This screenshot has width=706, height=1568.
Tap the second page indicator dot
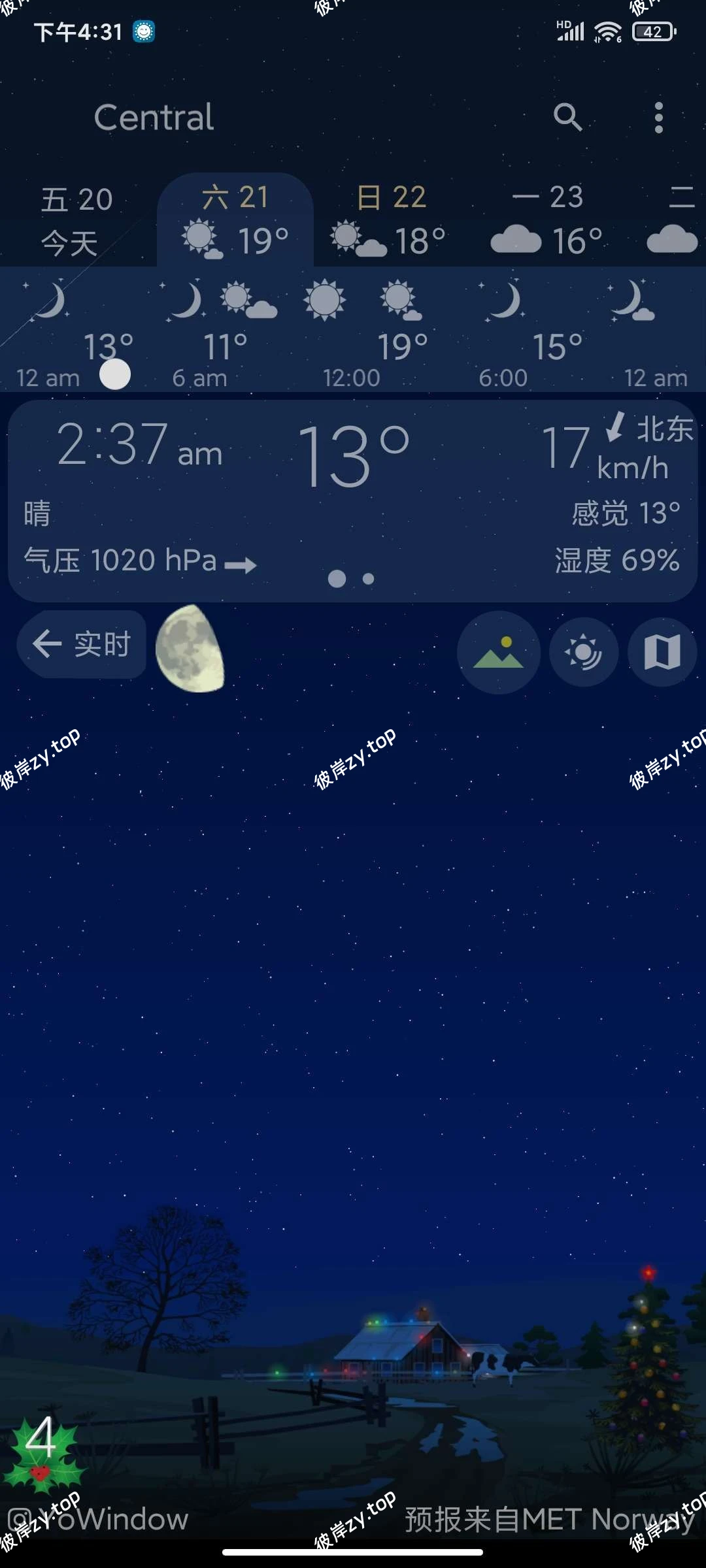pos(366,579)
